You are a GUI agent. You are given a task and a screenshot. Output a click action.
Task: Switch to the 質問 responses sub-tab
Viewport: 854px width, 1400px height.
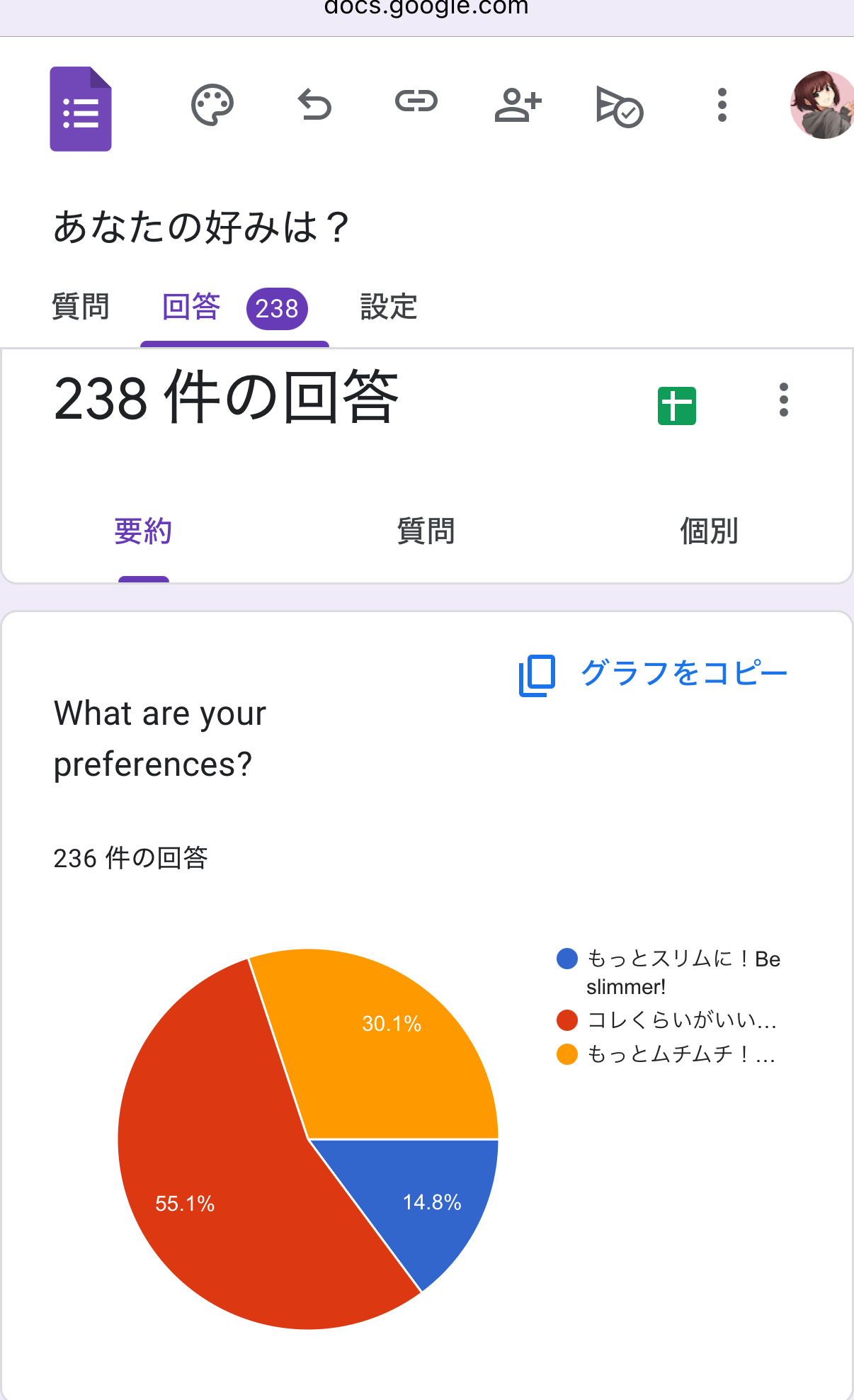click(426, 531)
